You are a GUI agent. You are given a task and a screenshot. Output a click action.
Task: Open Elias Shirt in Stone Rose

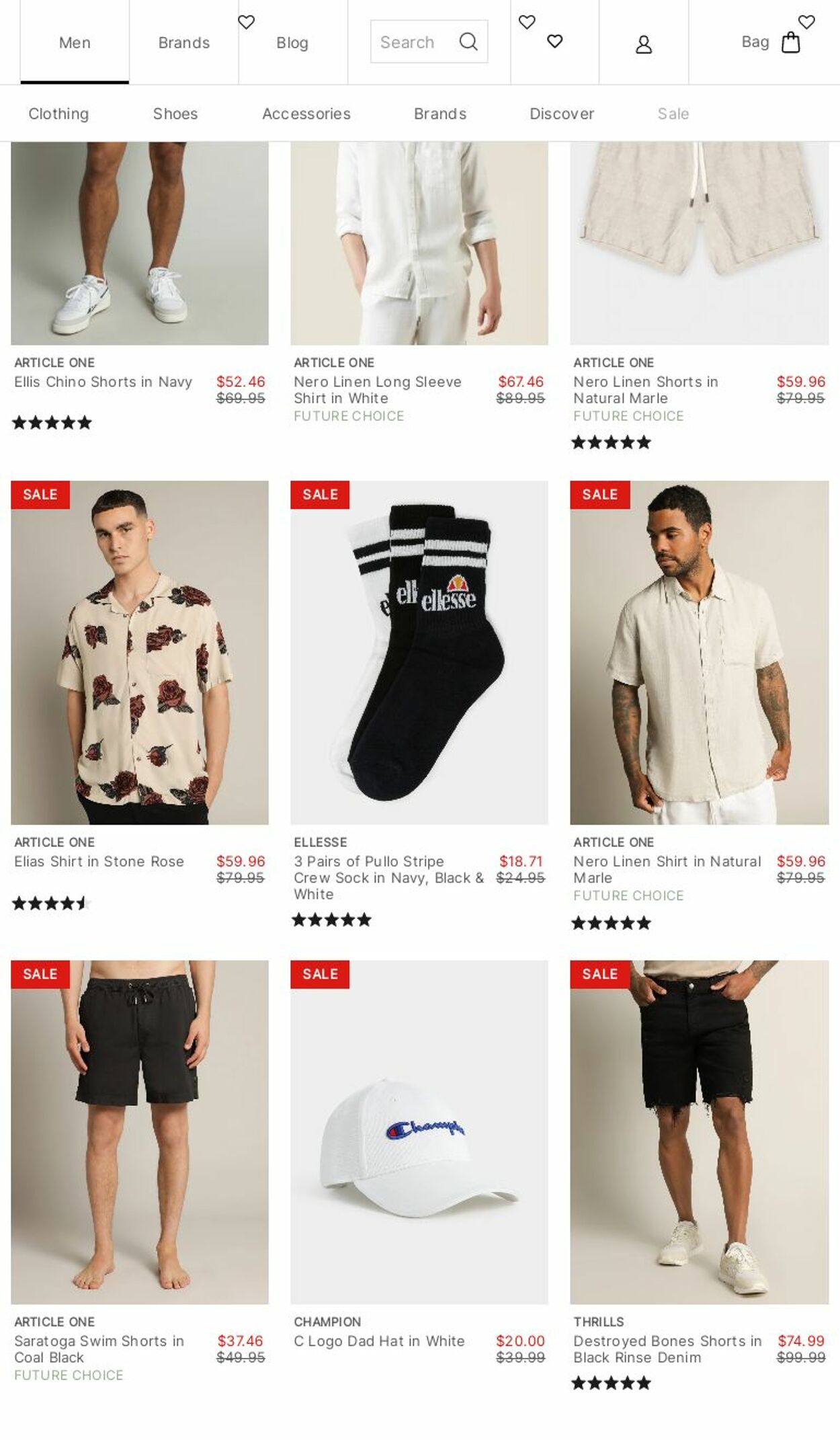pyautogui.click(x=99, y=861)
